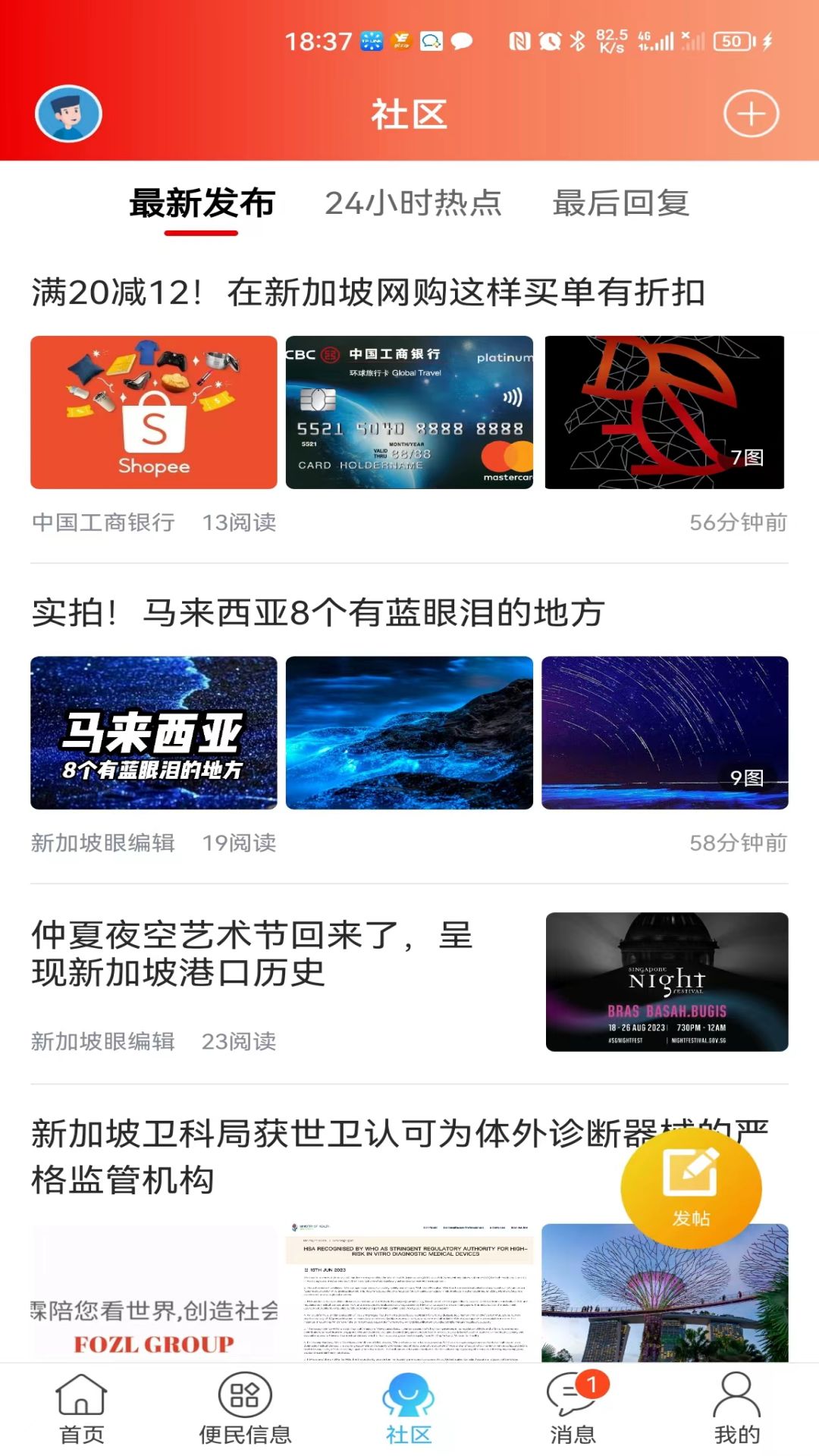
Task: Open 消息 messages with notification badge
Action: (x=573, y=1407)
